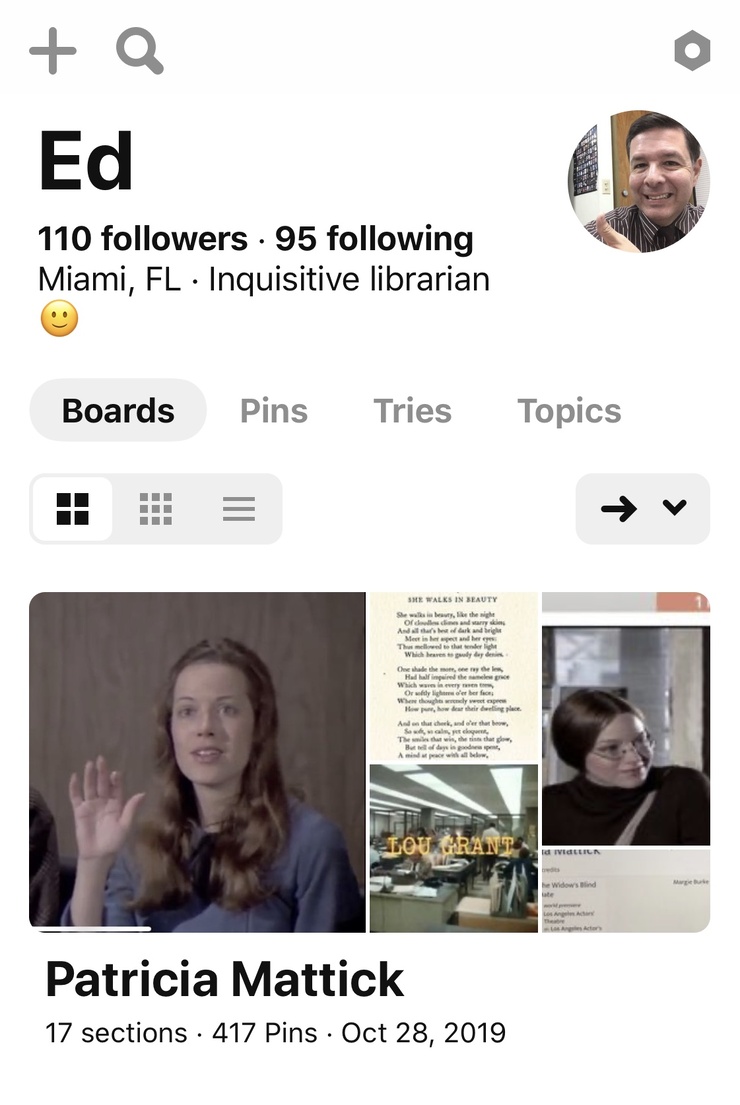Open the Patricia Mattick board
740x1105 pixels.
coord(369,762)
